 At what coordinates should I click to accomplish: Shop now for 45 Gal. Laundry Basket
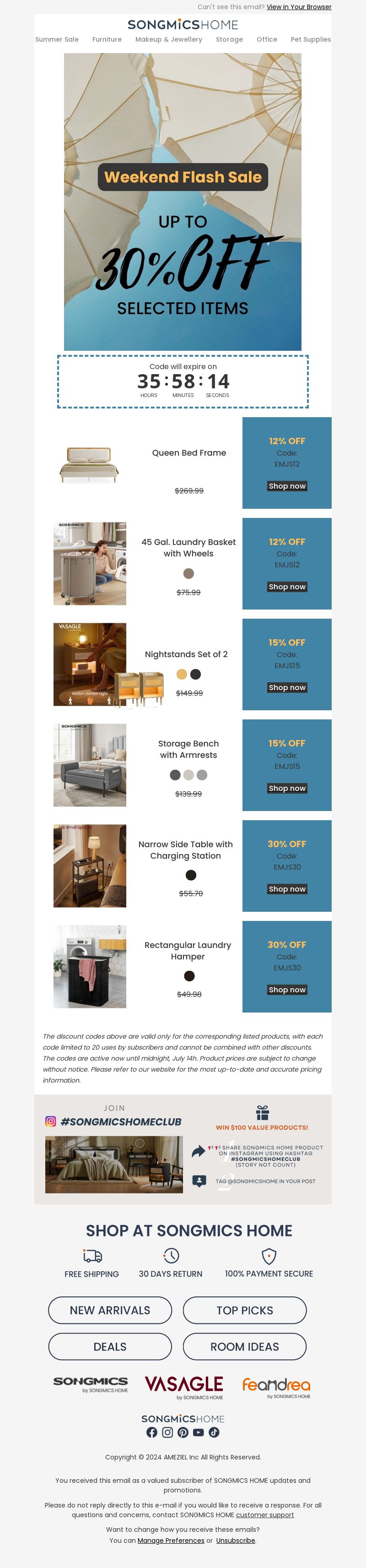[287, 587]
